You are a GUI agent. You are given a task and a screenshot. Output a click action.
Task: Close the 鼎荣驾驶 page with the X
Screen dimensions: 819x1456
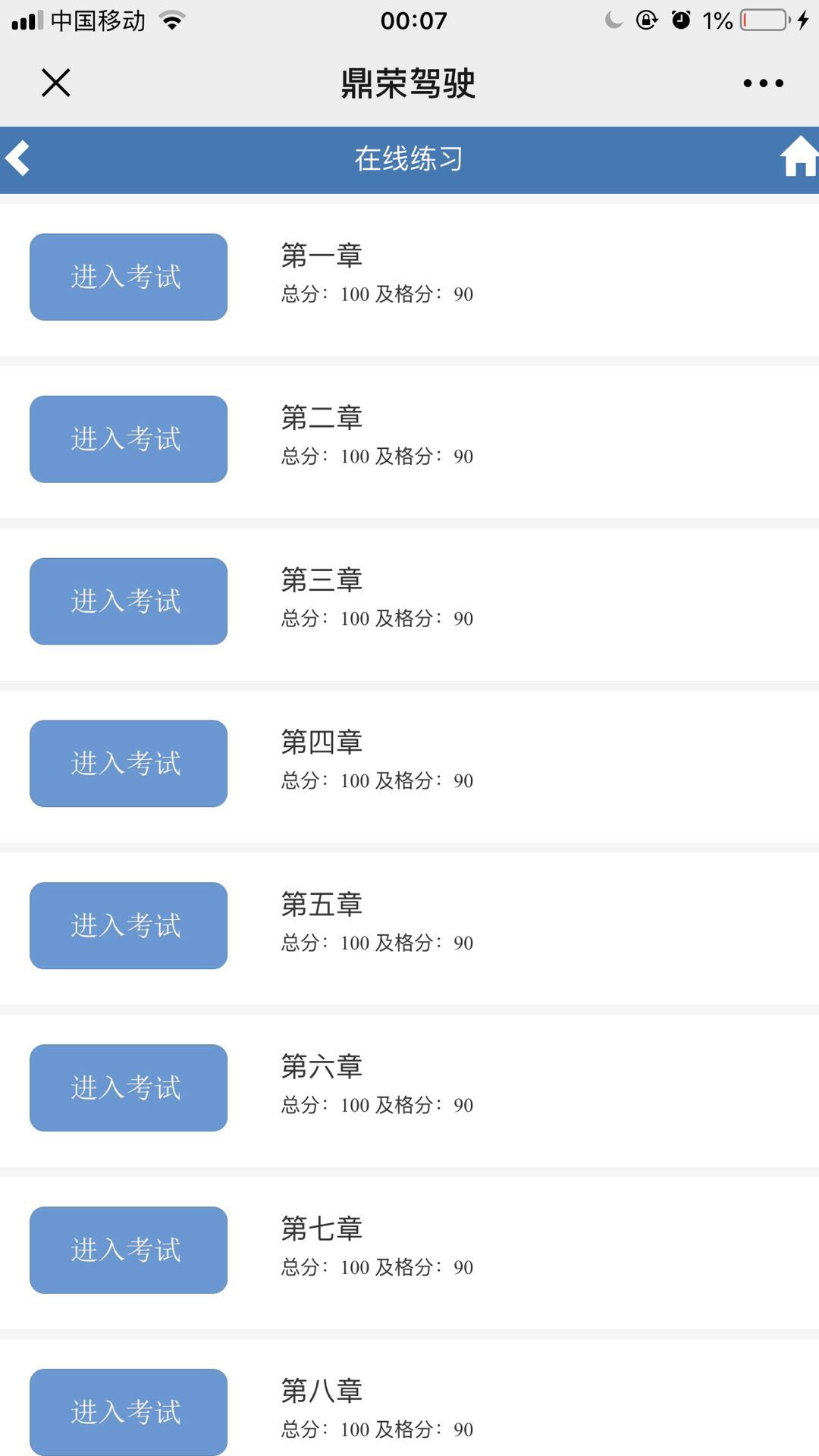point(55,83)
